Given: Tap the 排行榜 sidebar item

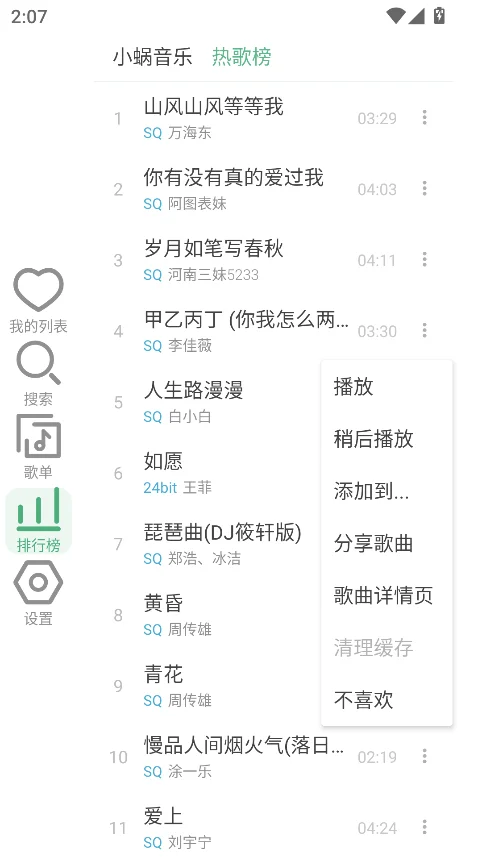Looking at the screenshot, I should pyautogui.click(x=38, y=520).
